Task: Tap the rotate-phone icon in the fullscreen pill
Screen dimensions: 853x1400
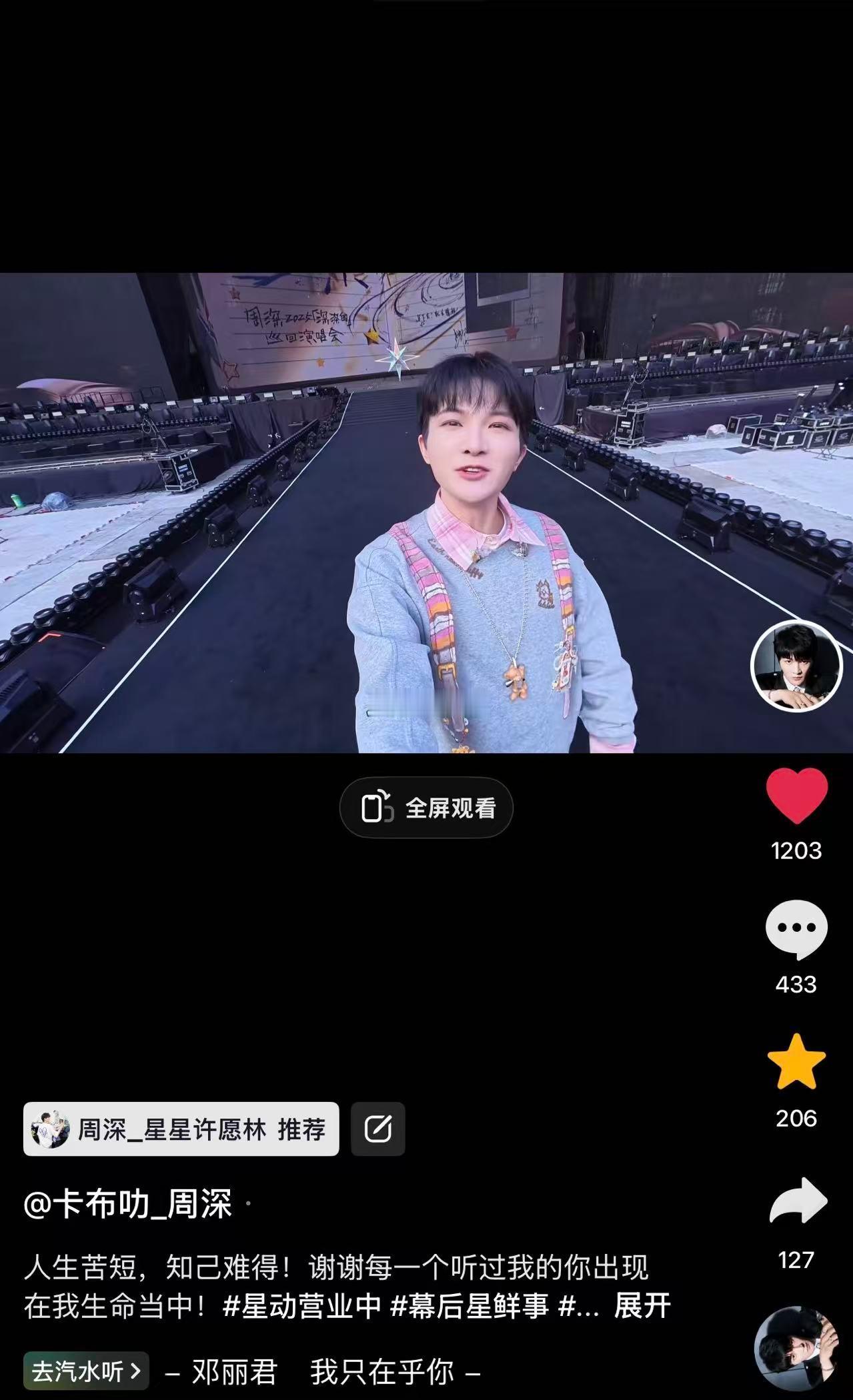Action: tap(377, 807)
